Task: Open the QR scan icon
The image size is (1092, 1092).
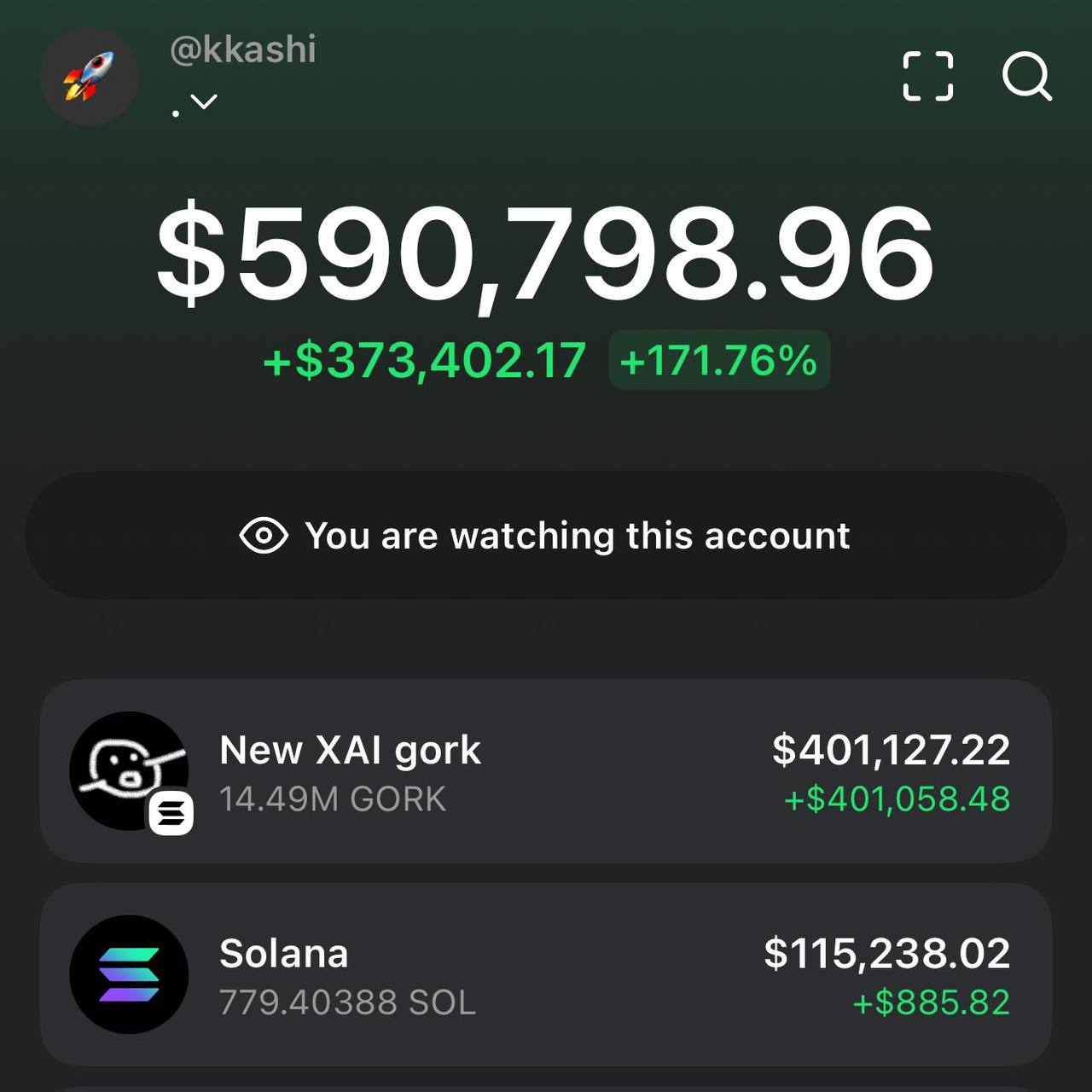Action: tap(928, 77)
